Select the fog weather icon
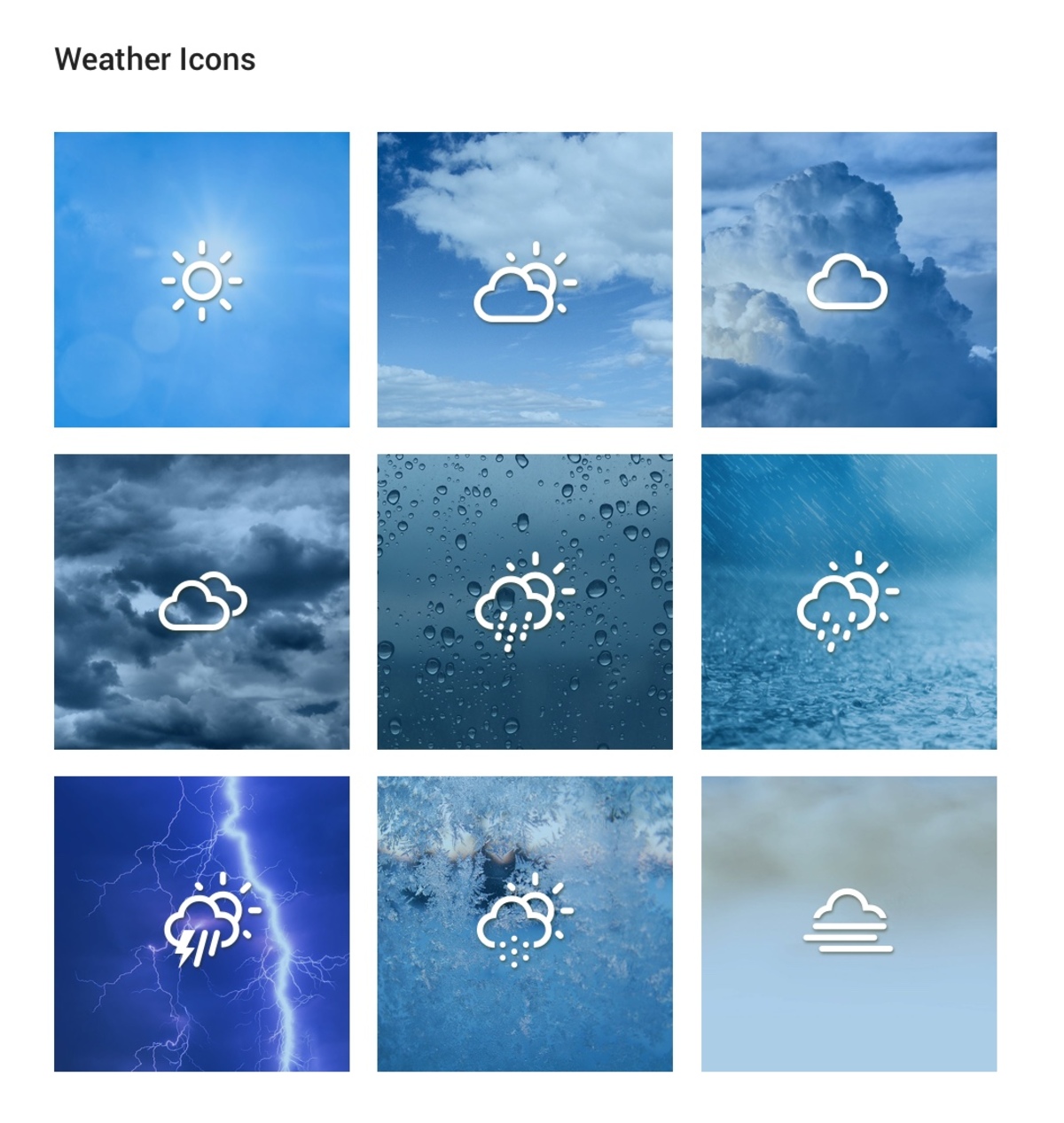Screen dimensions: 1064x1123 849,922
